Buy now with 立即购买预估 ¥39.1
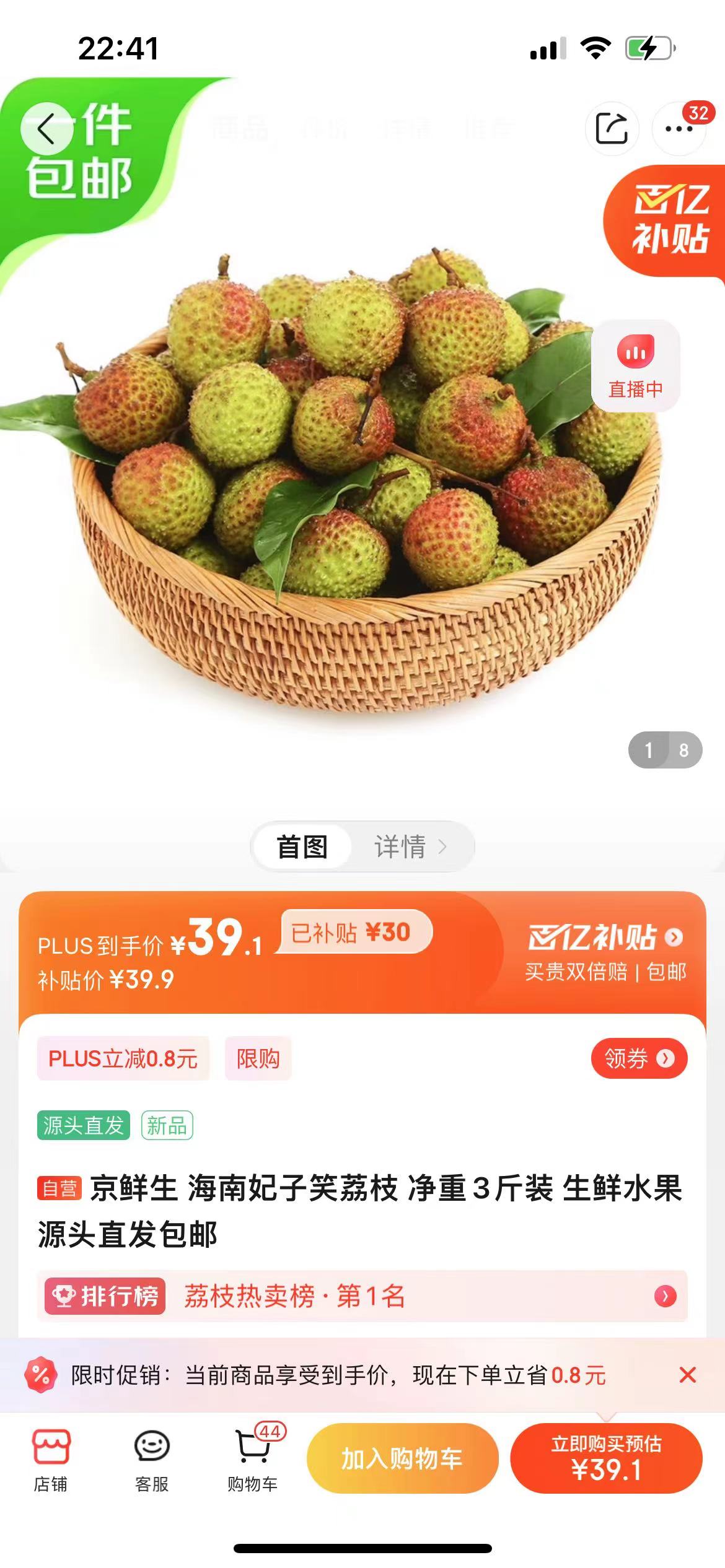 (x=606, y=1458)
